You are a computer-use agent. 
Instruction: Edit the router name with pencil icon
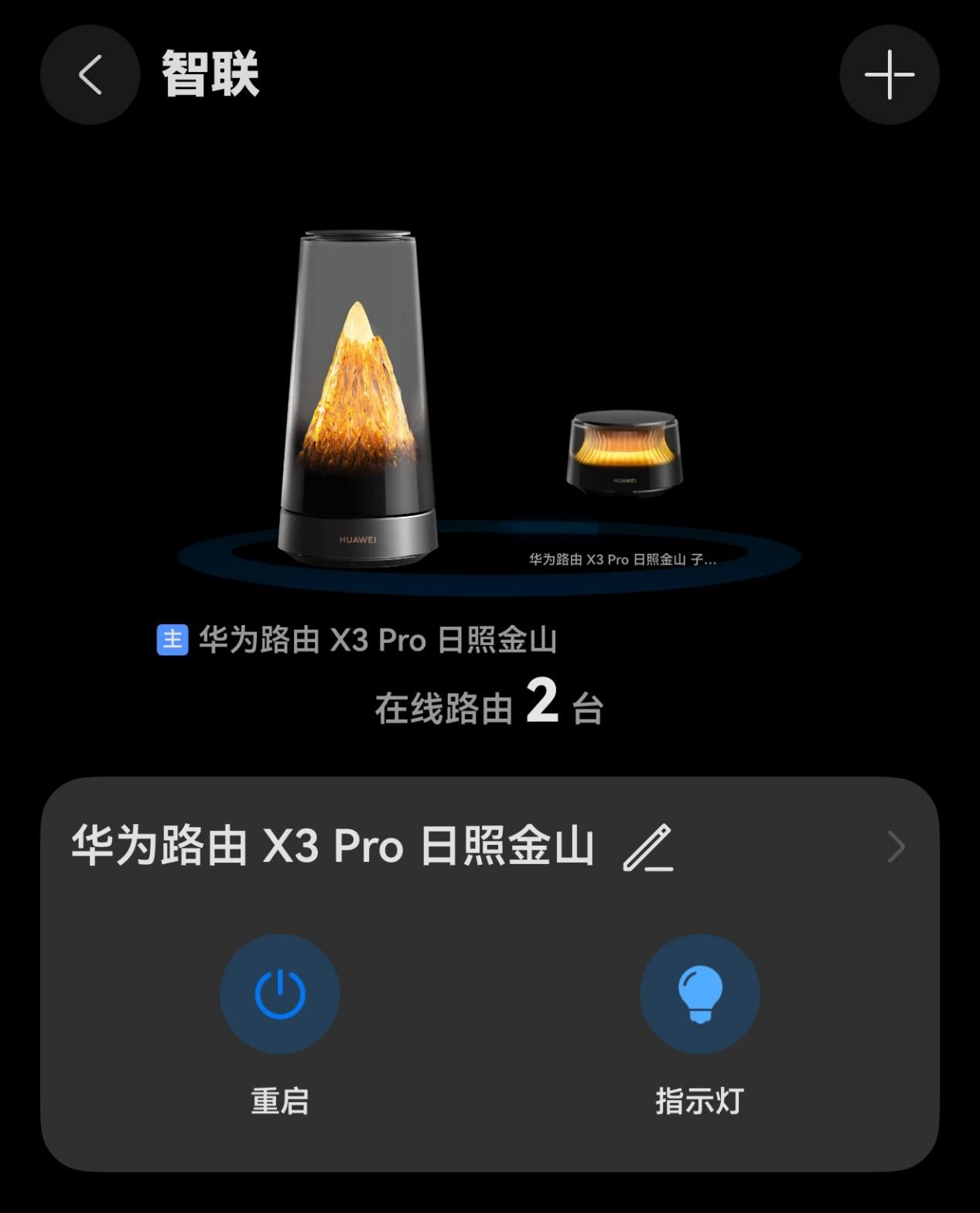648,848
